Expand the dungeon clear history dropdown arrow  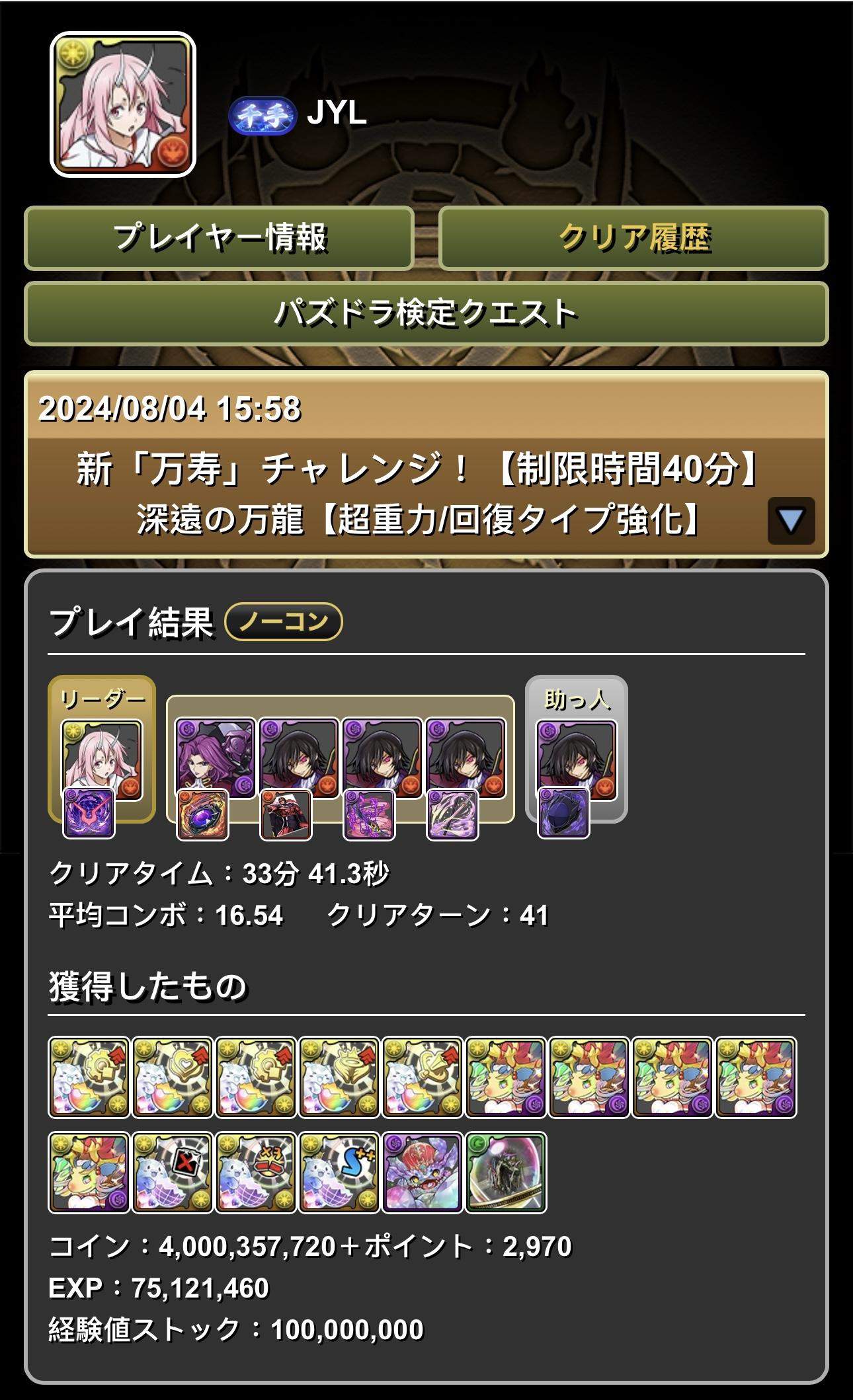point(790,521)
